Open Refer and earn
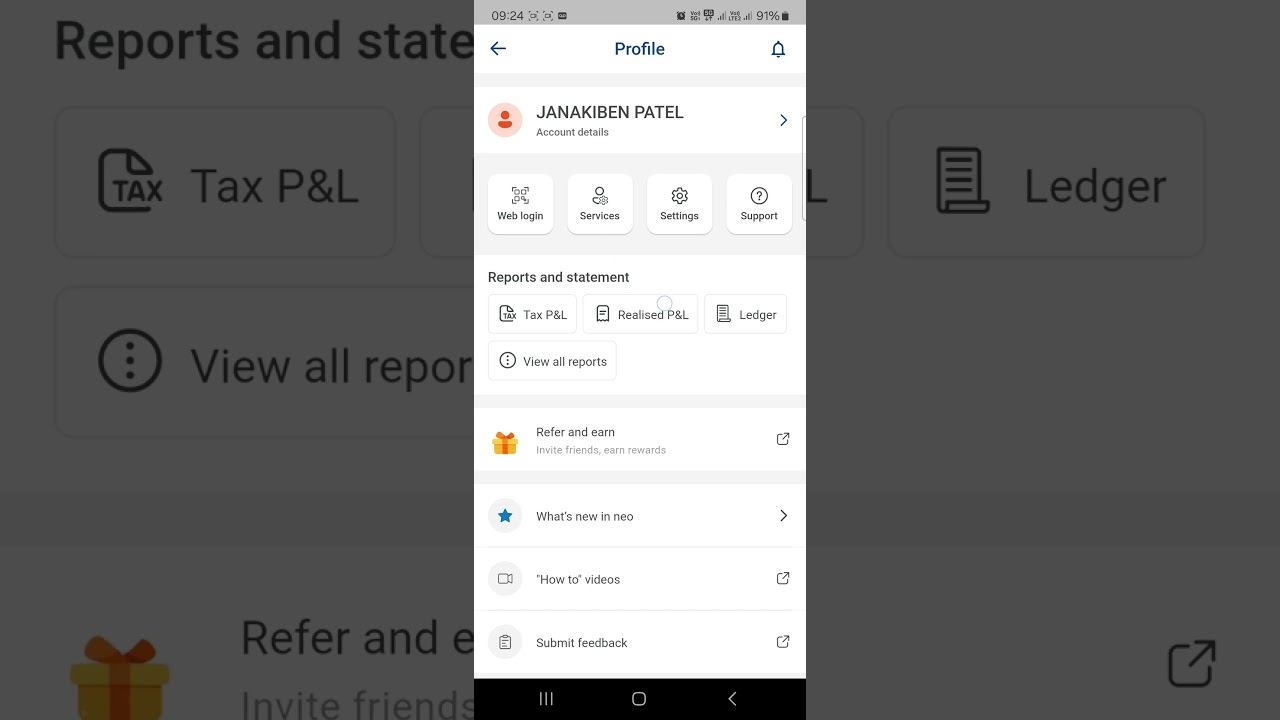 click(640, 440)
